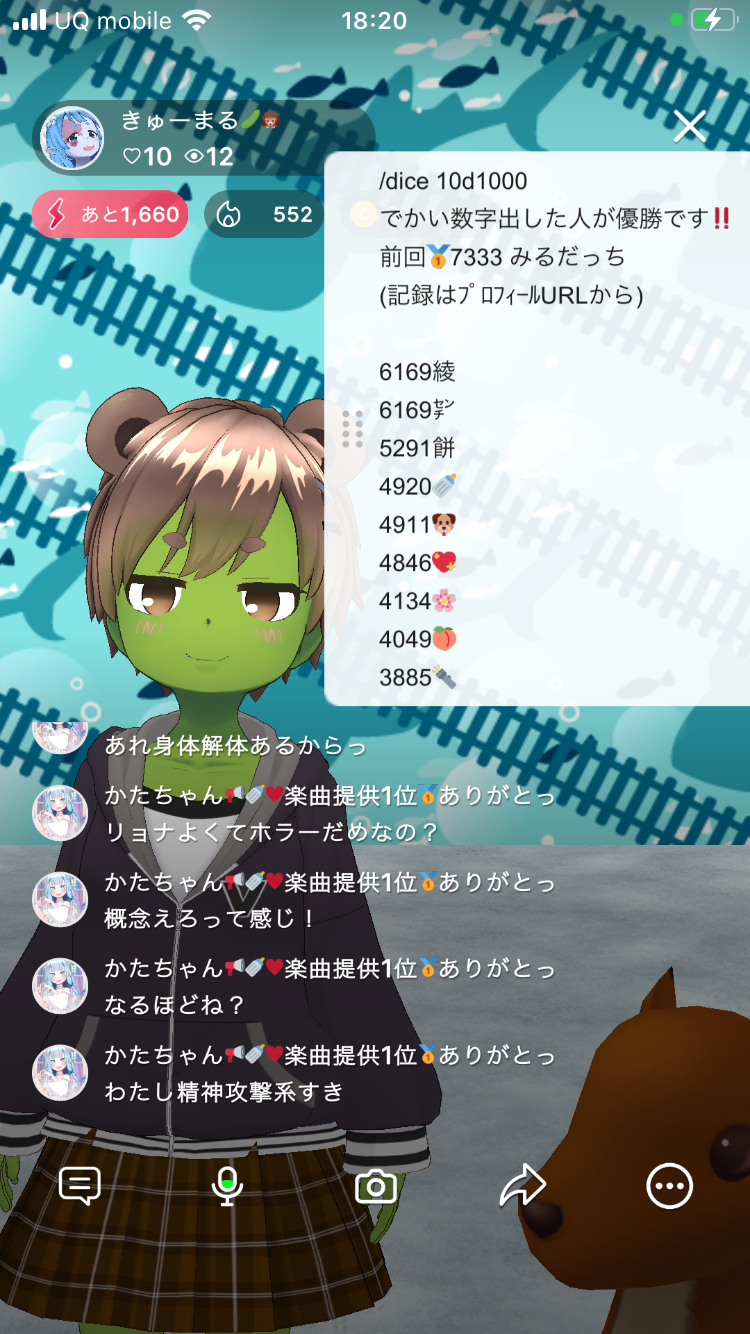Image resolution: width=750 pixels, height=1334 pixels.
Task: Open the more options menu
Action: click(x=669, y=1186)
